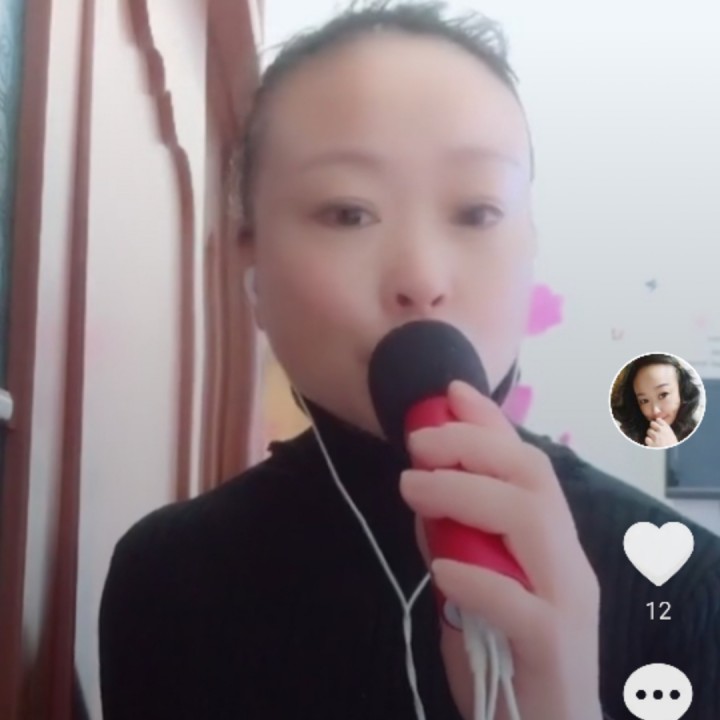The width and height of the screenshot is (720, 720).
Task: Open the creator's profile avatar
Action: pyautogui.click(x=658, y=401)
